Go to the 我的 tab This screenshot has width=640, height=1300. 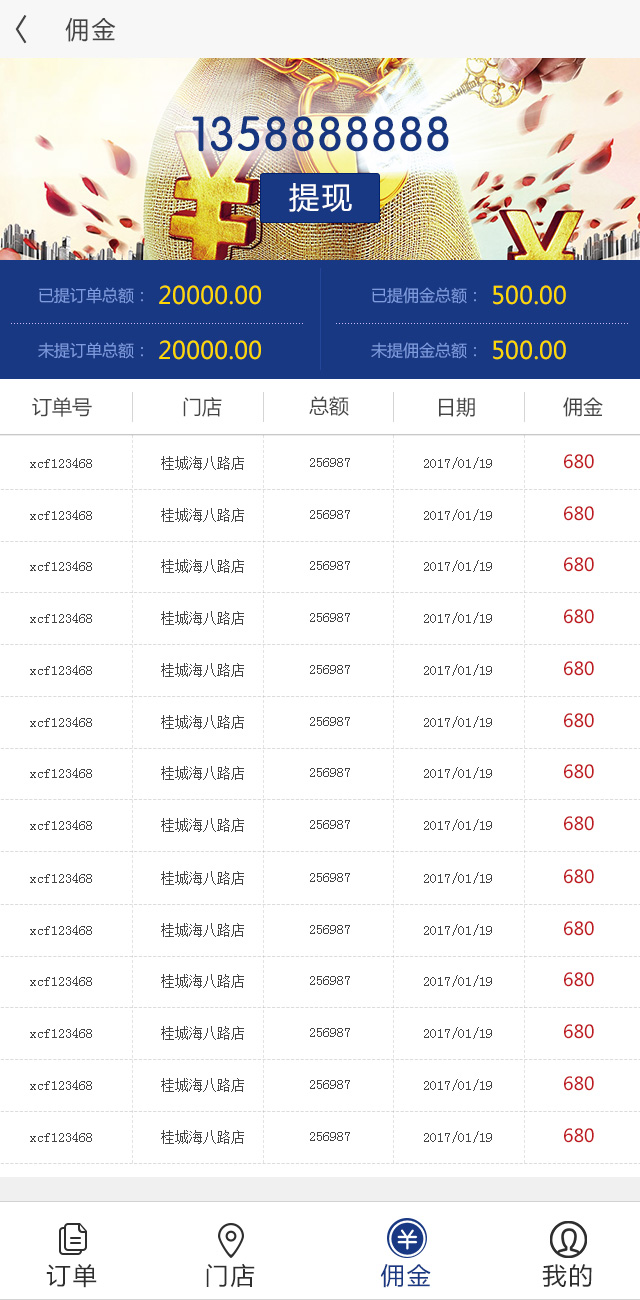567,1254
